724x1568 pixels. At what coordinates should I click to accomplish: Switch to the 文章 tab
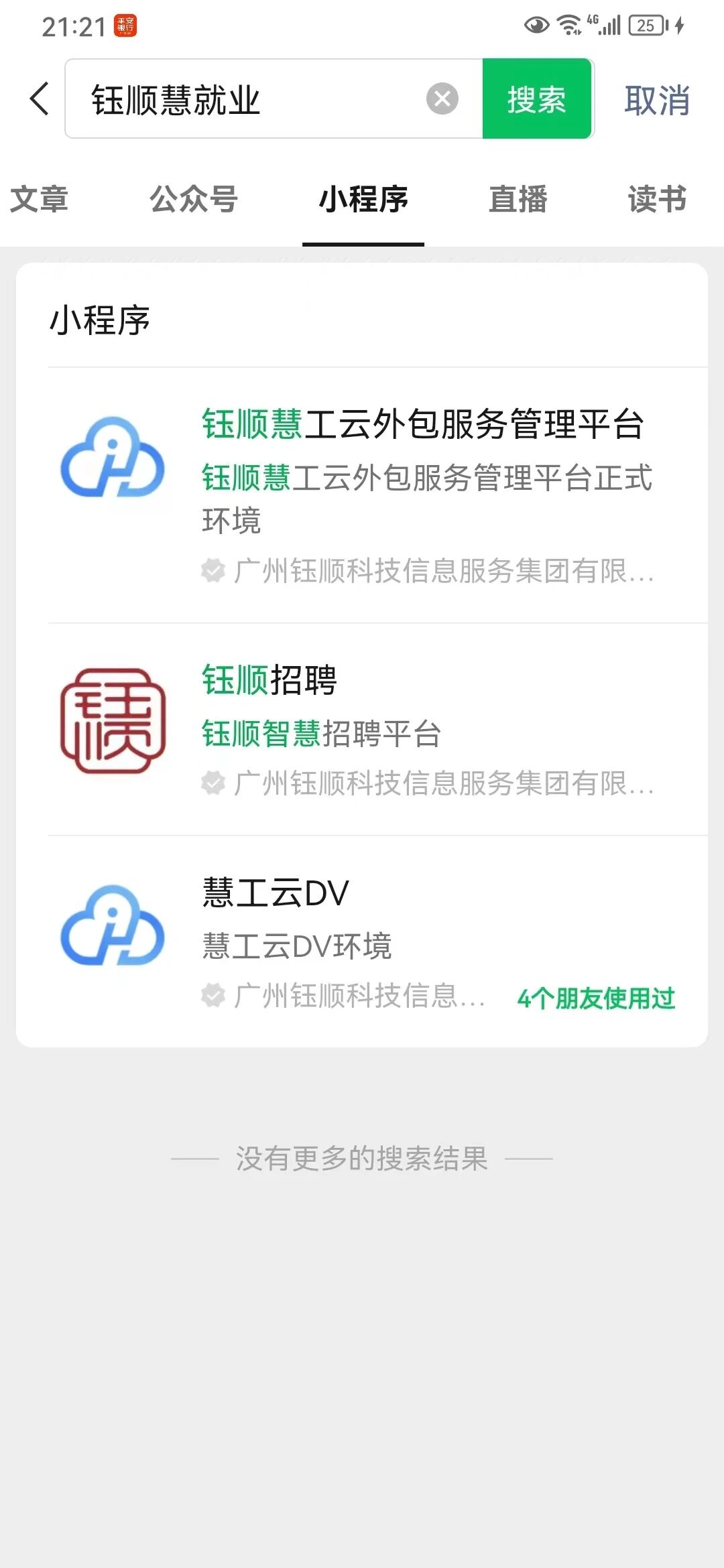pyautogui.click(x=39, y=199)
